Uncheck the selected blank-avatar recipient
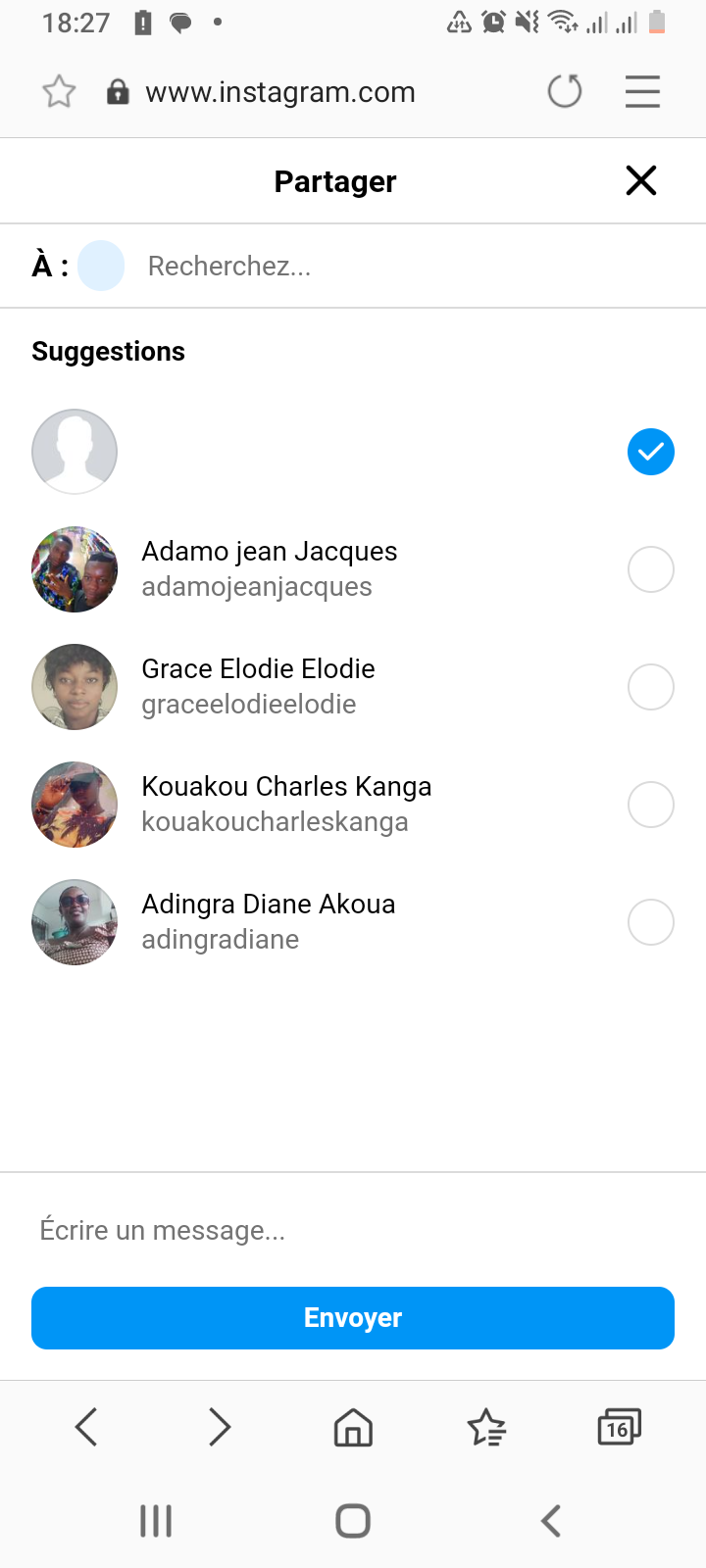Viewport: 706px width, 1568px height. [x=650, y=452]
